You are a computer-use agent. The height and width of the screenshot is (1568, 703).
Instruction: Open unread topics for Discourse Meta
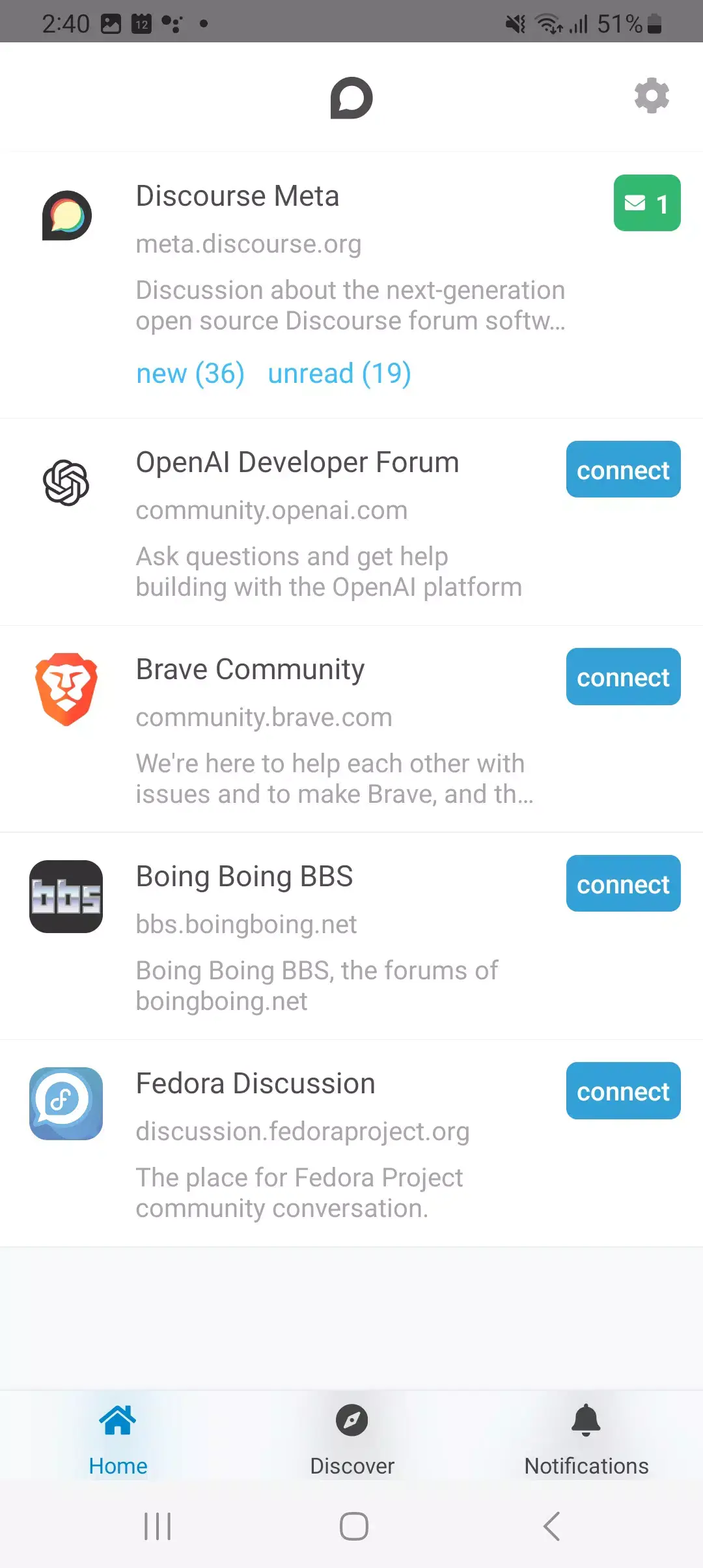click(x=338, y=373)
